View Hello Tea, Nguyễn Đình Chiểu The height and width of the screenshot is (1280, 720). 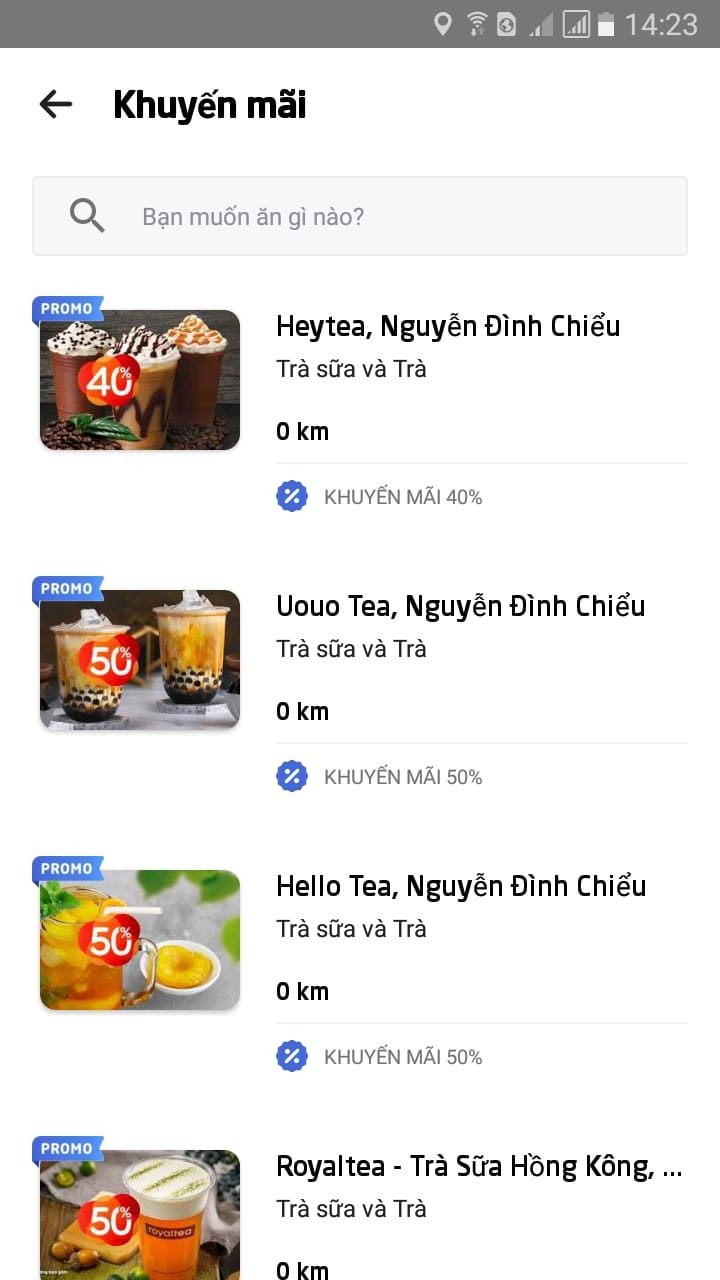[x=461, y=887]
